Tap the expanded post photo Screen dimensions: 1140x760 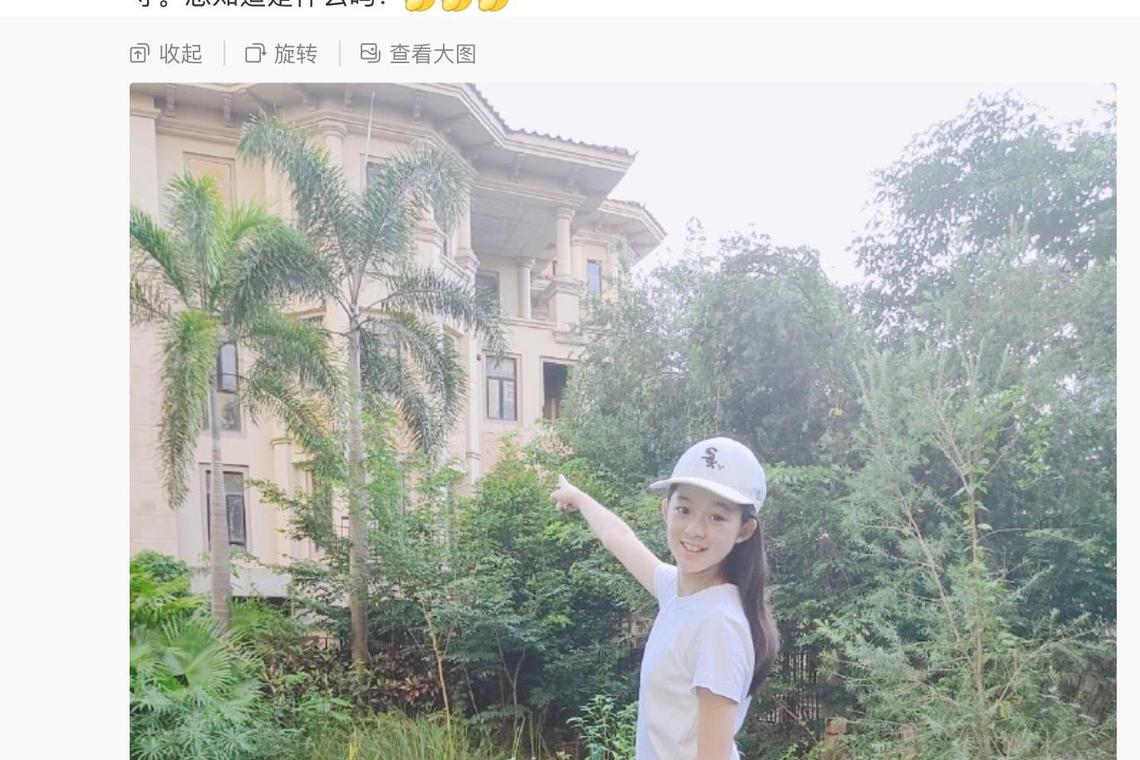tap(622, 420)
